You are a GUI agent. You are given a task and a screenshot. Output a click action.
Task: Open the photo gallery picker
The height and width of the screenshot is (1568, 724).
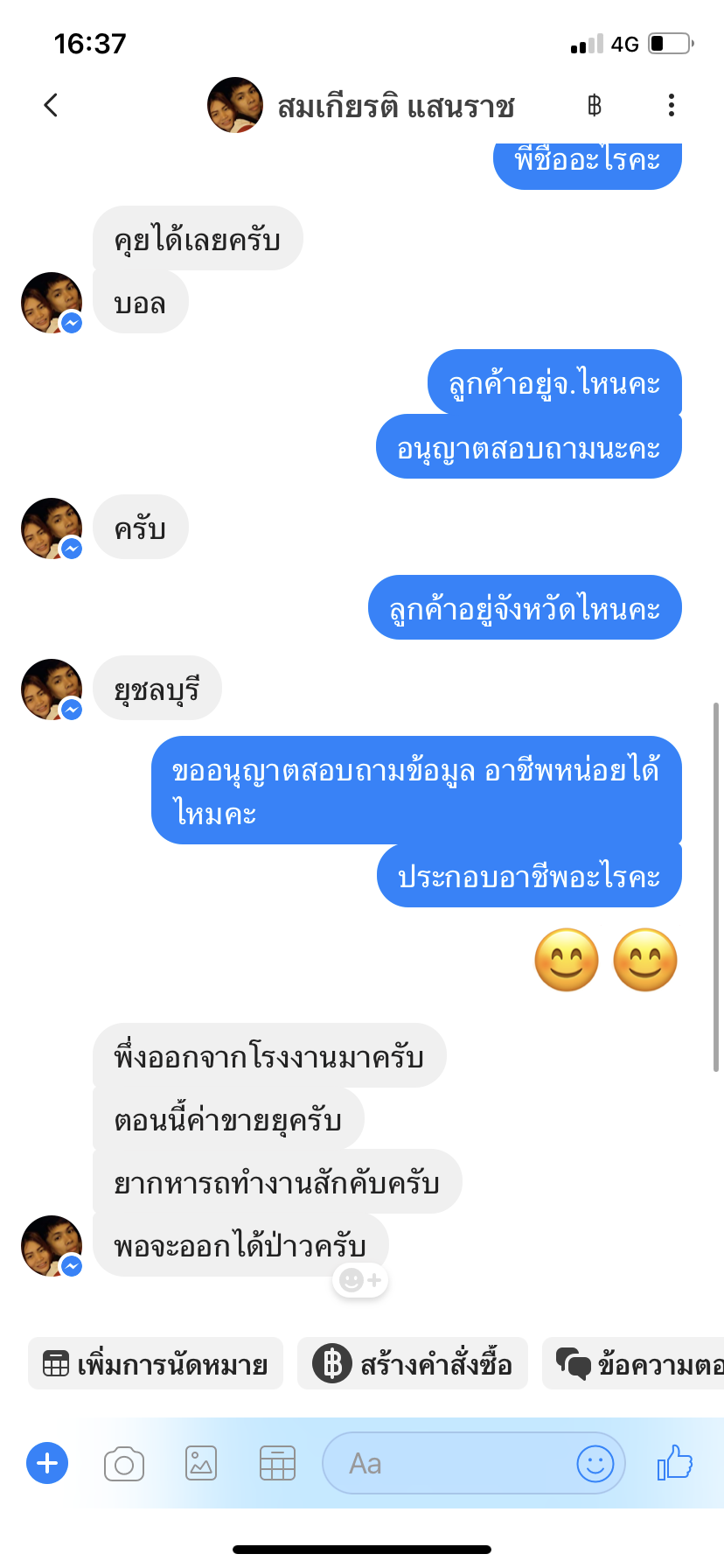[x=201, y=1463]
